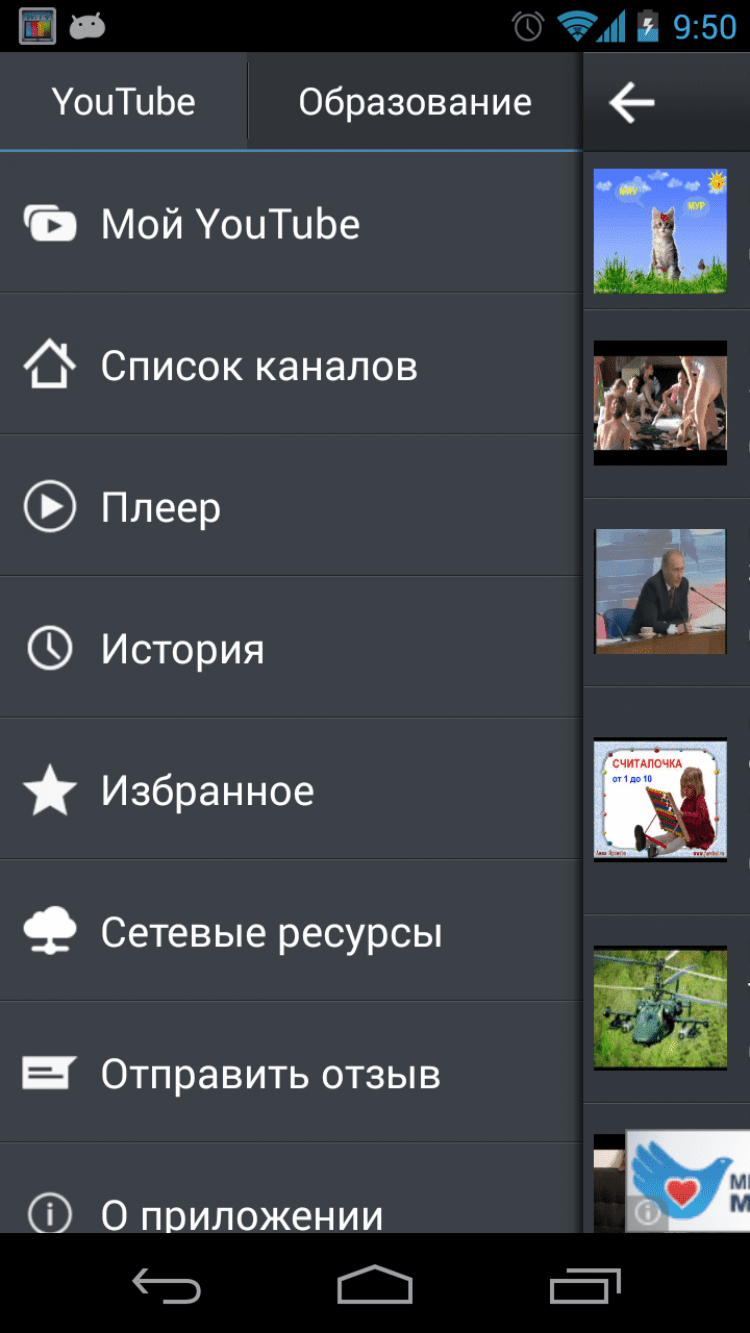750x1333 pixels.
Task: Open the video with the kitten thumbnail
Action: (x=660, y=230)
